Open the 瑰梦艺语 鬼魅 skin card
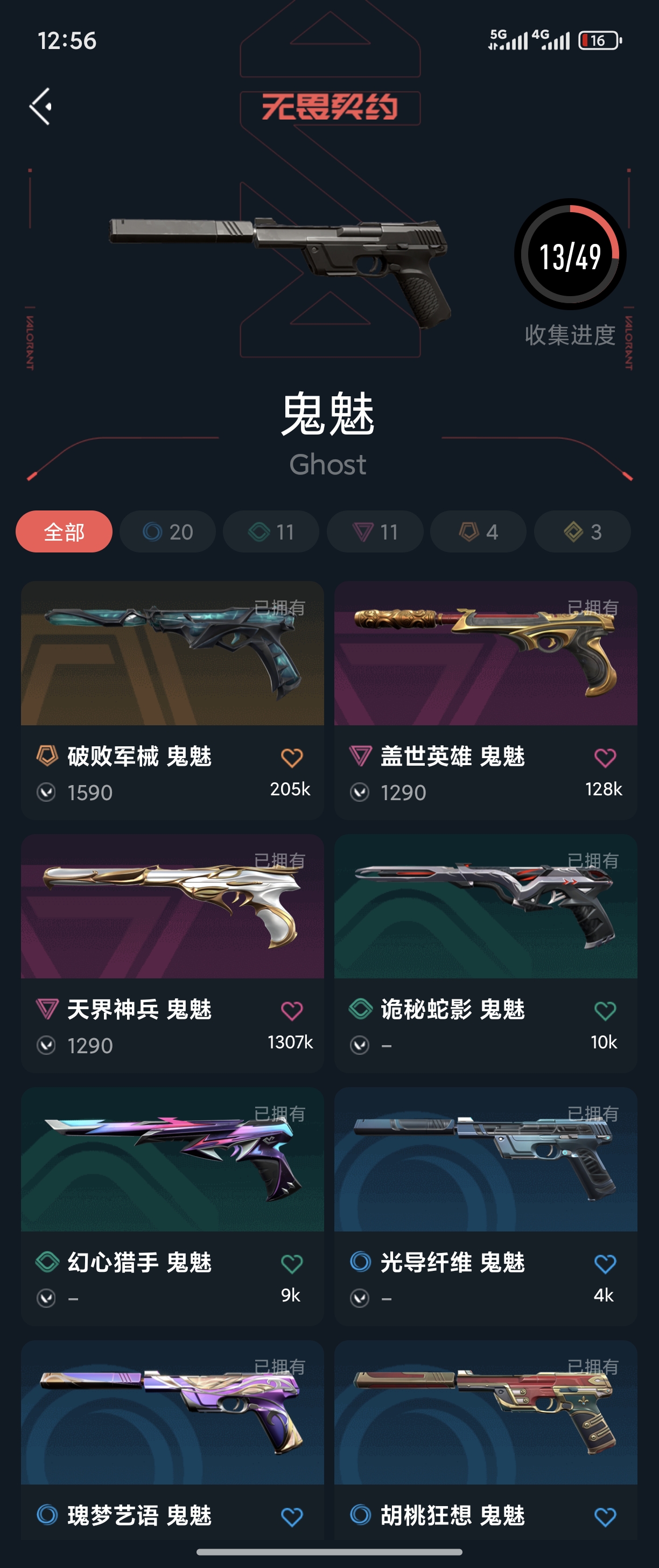Image resolution: width=659 pixels, height=1568 pixels. 172,1413
